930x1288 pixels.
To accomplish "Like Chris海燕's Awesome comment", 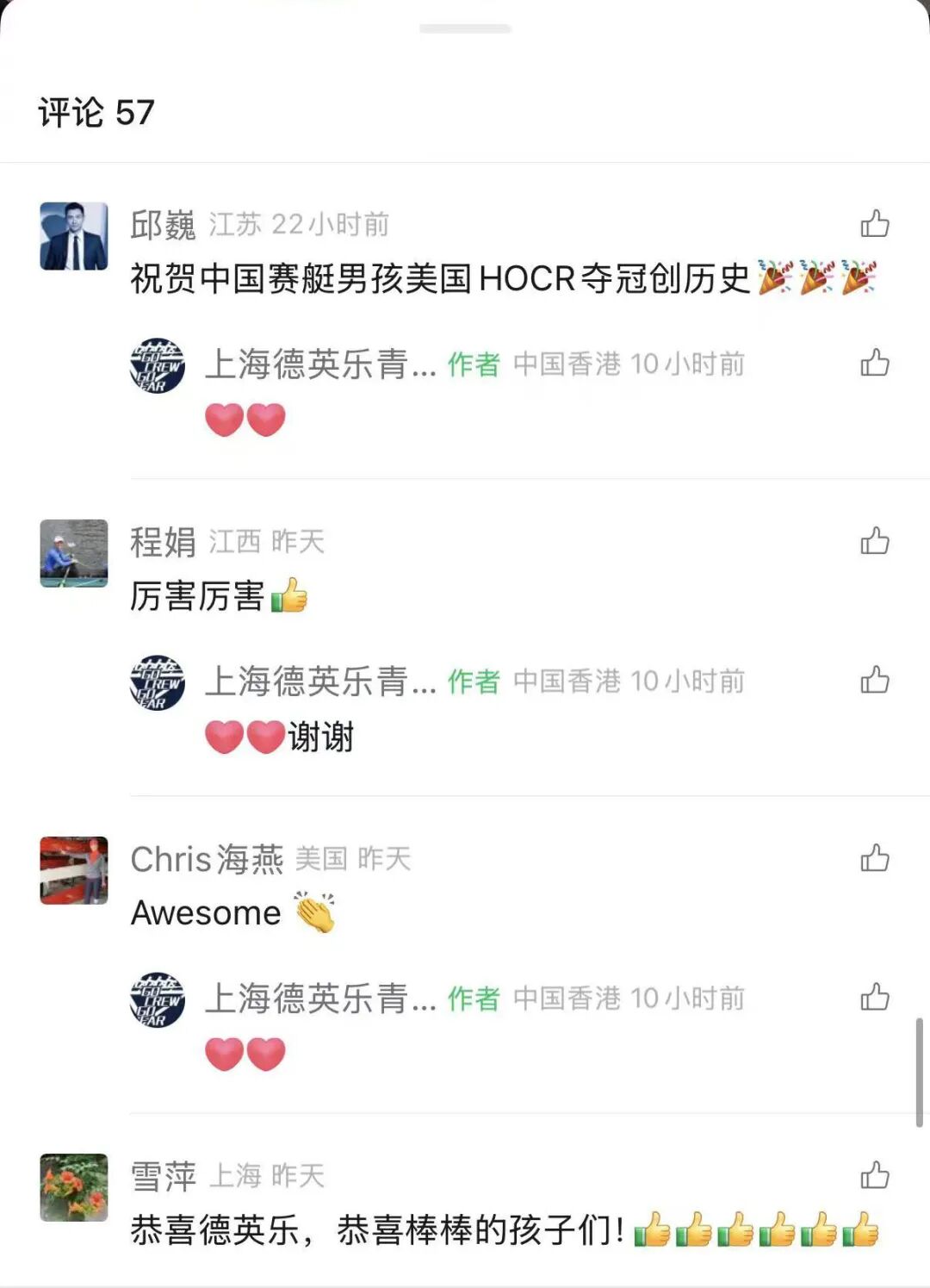I will coord(875,858).
